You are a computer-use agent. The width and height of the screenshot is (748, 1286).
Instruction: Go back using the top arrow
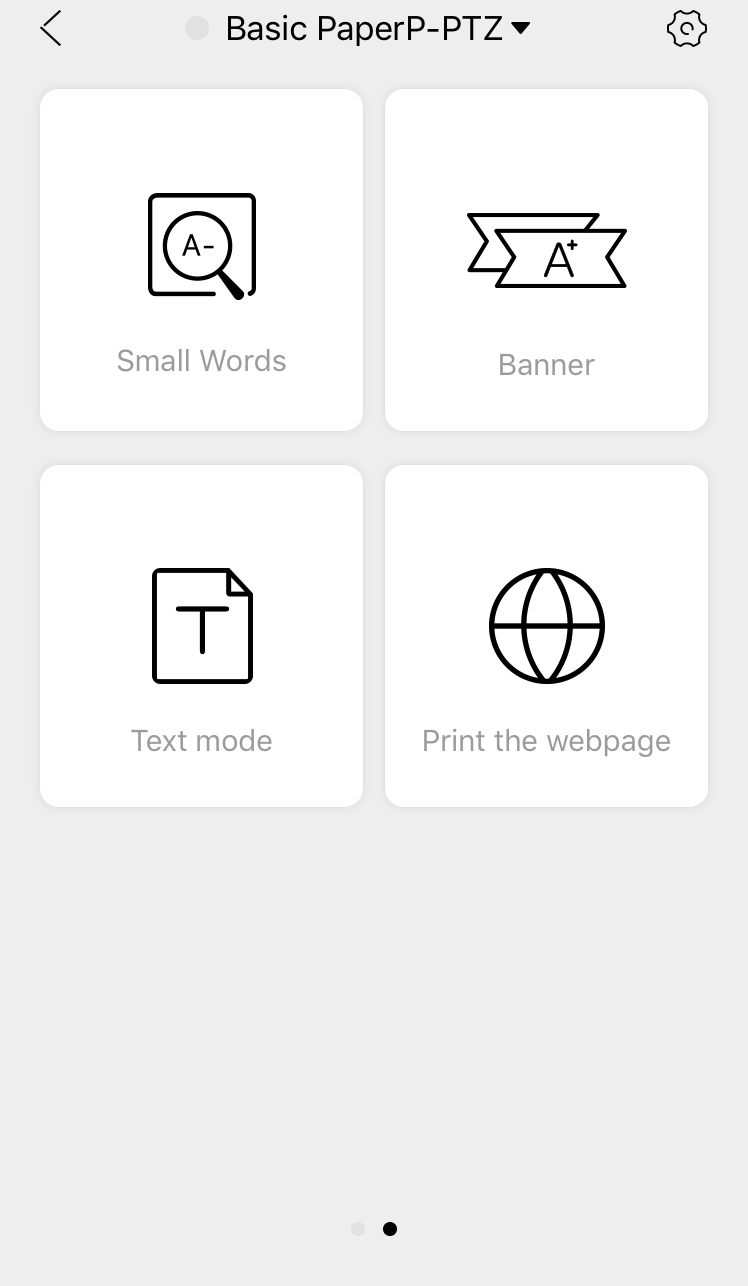point(51,29)
